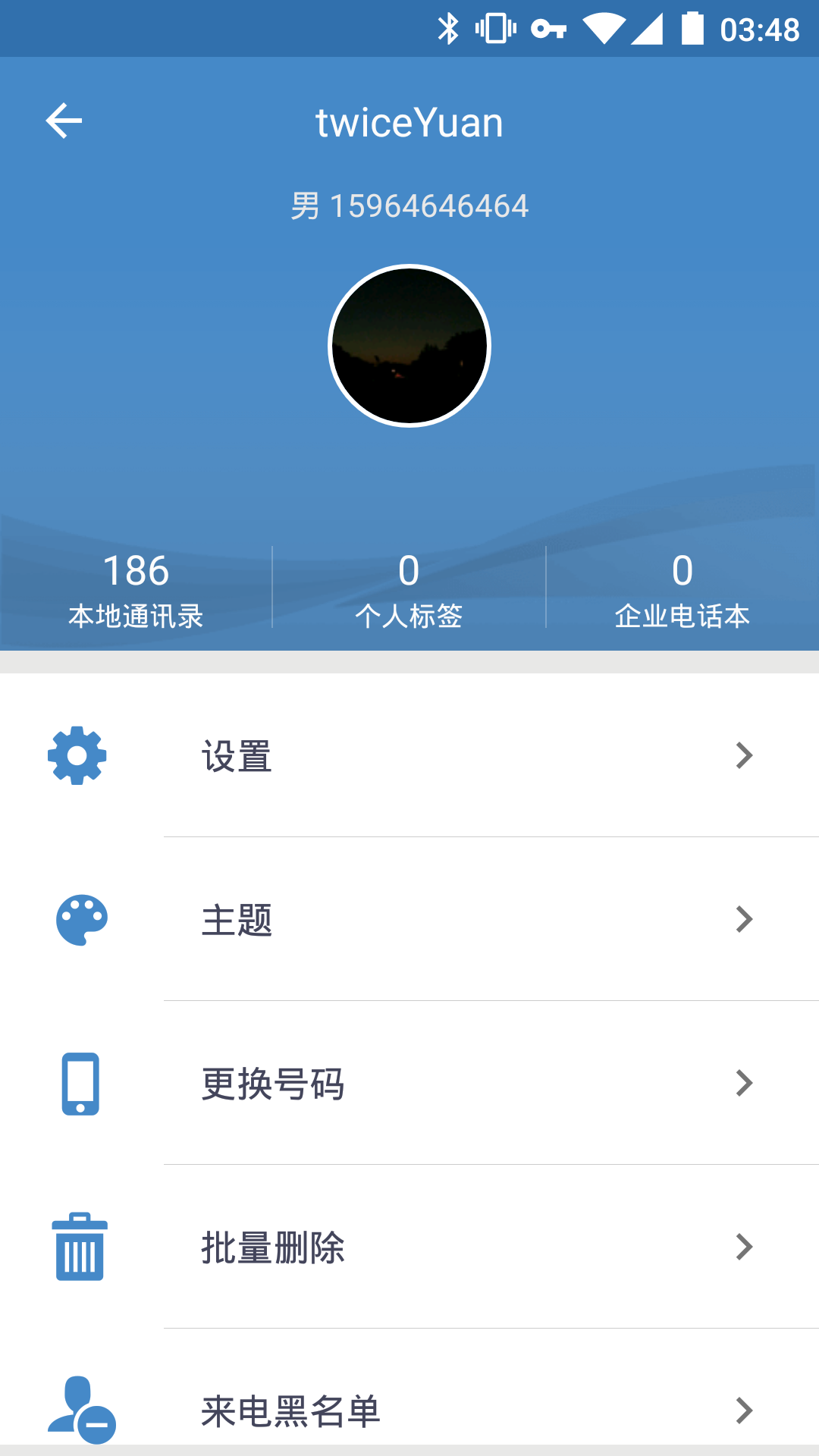Image resolution: width=819 pixels, height=1456 pixels.
Task: Open 企业电话本 enterprise phonebook
Action: [x=682, y=590]
